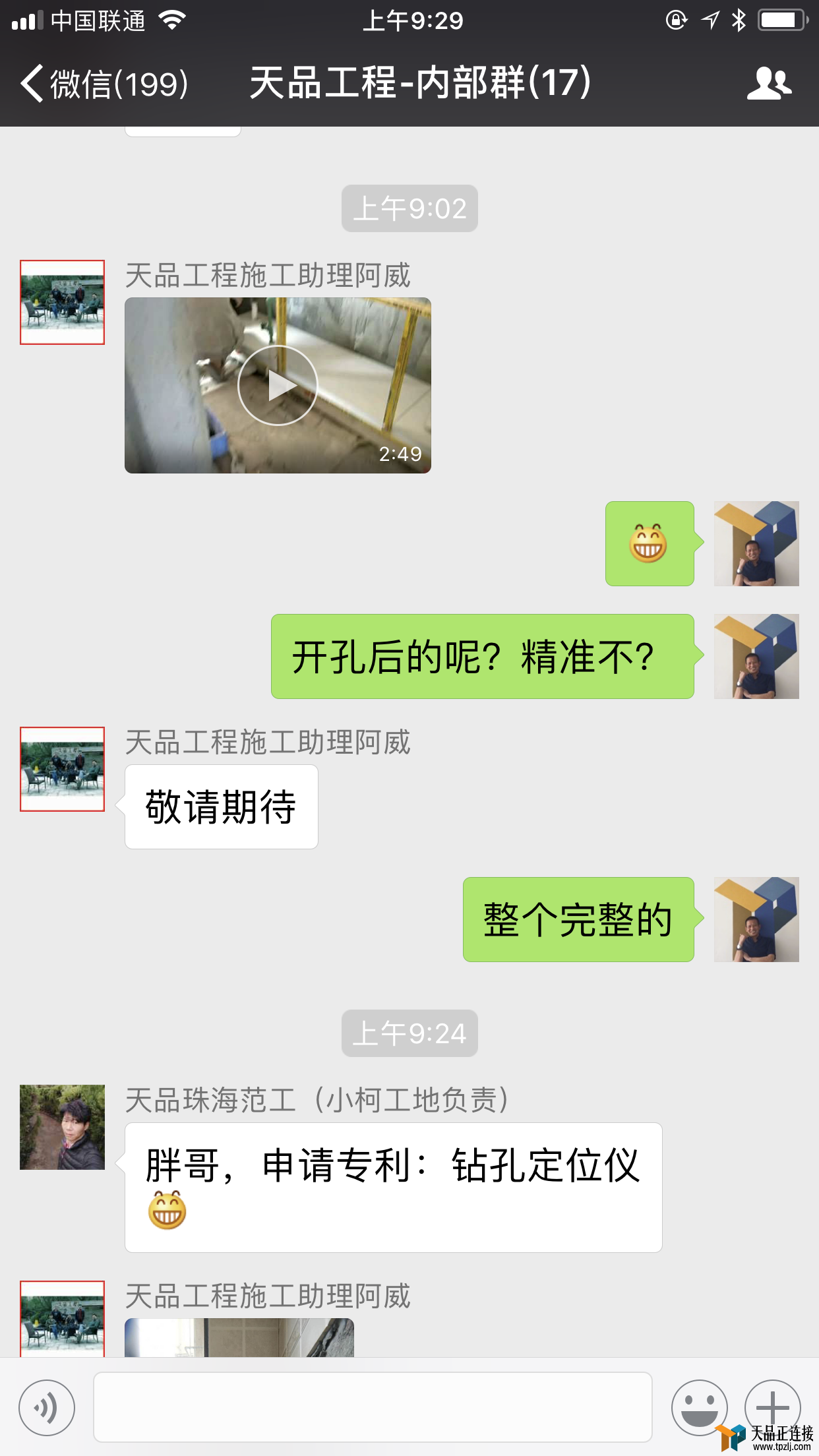Open the plus attachments menu
The image size is (819, 1456).
(x=772, y=1406)
